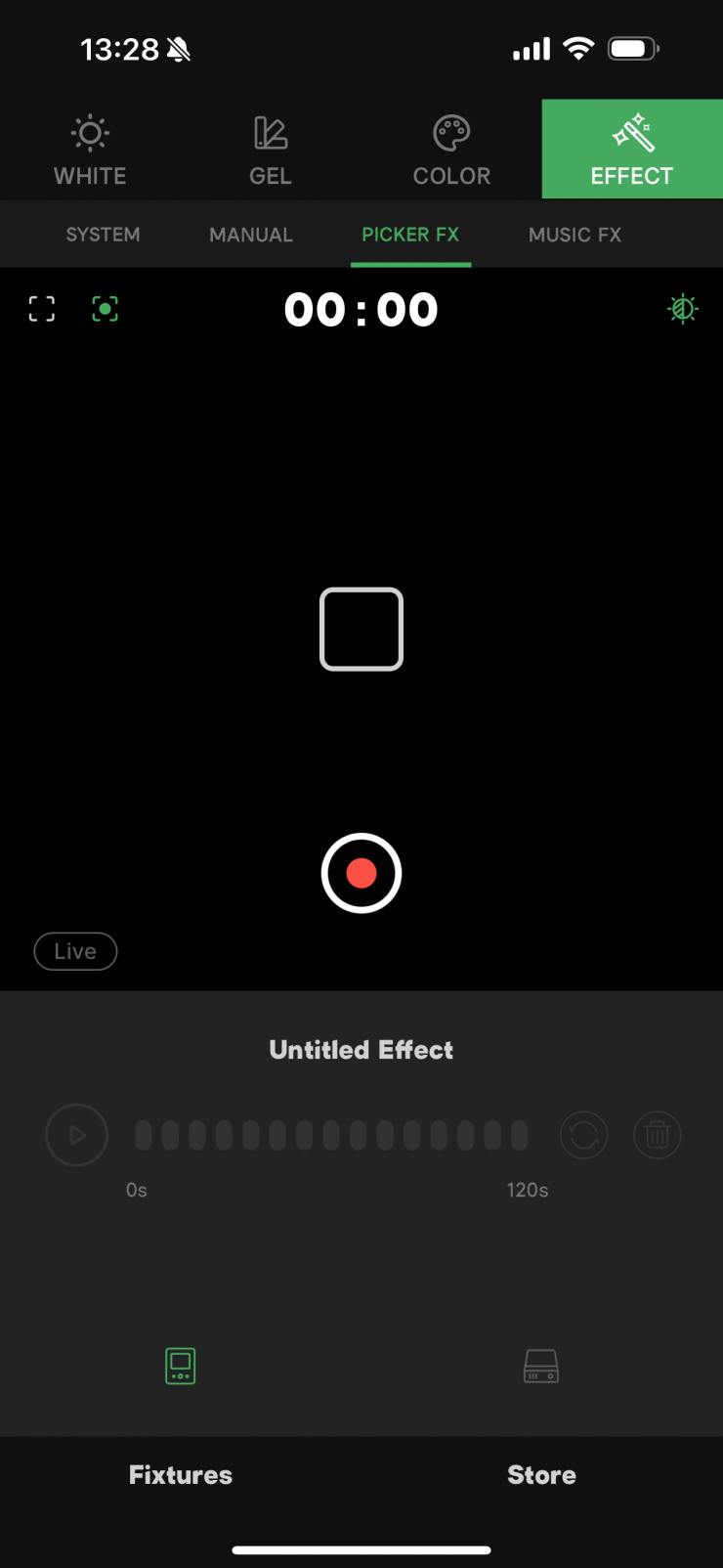The width and height of the screenshot is (723, 1568).
Task: Open the MANUAL effects sub-tab
Action: (x=251, y=235)
